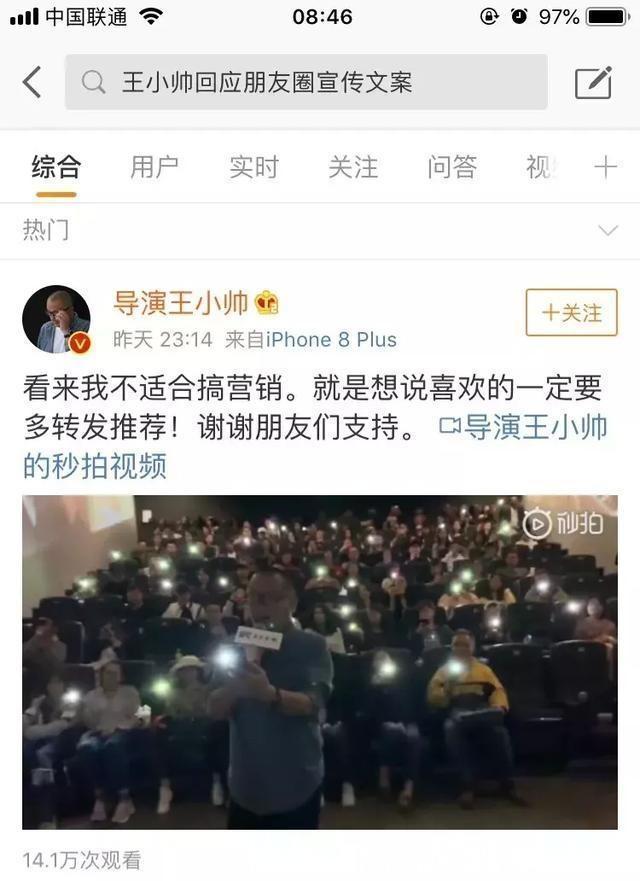Select the 综合 tab

point(55,167)
